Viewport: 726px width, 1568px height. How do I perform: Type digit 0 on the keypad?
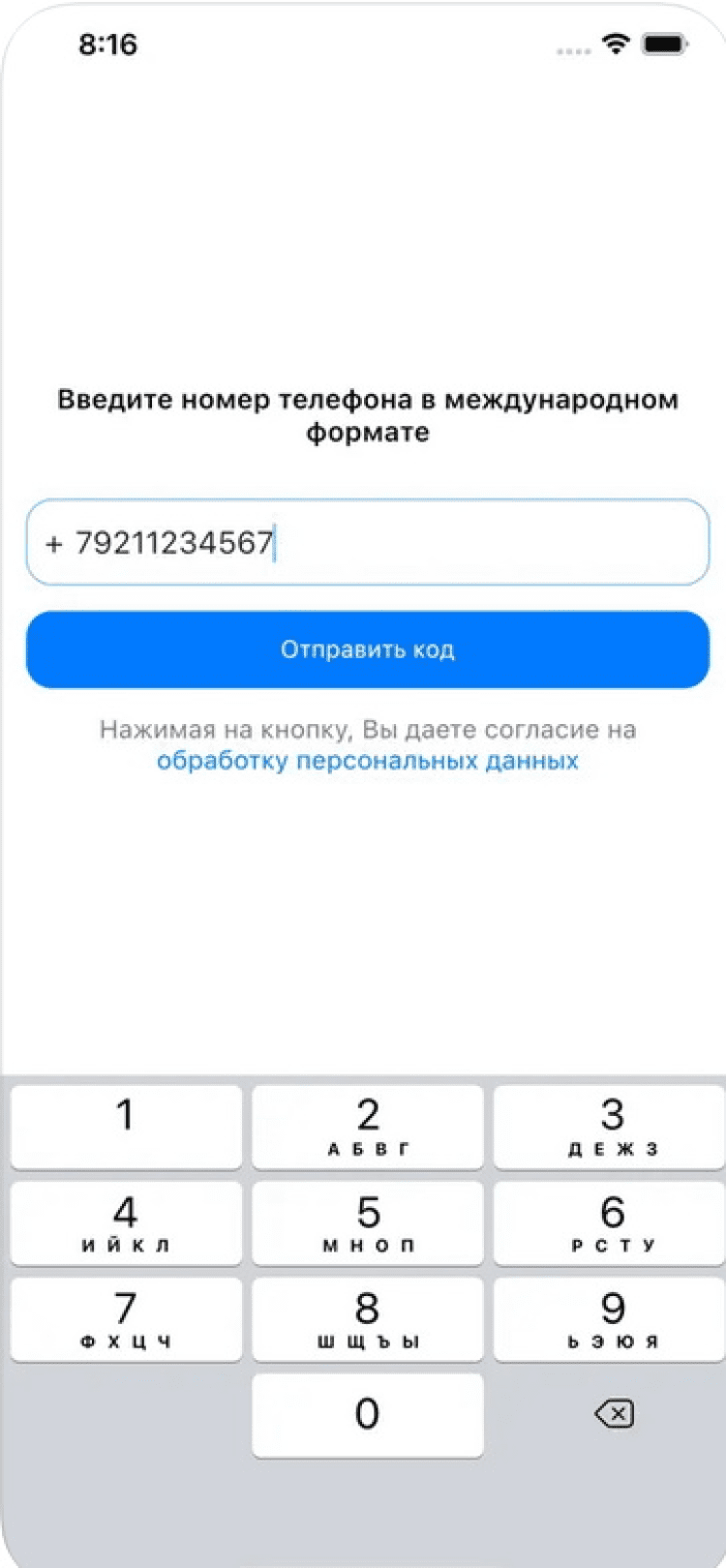click(367, 1414)
